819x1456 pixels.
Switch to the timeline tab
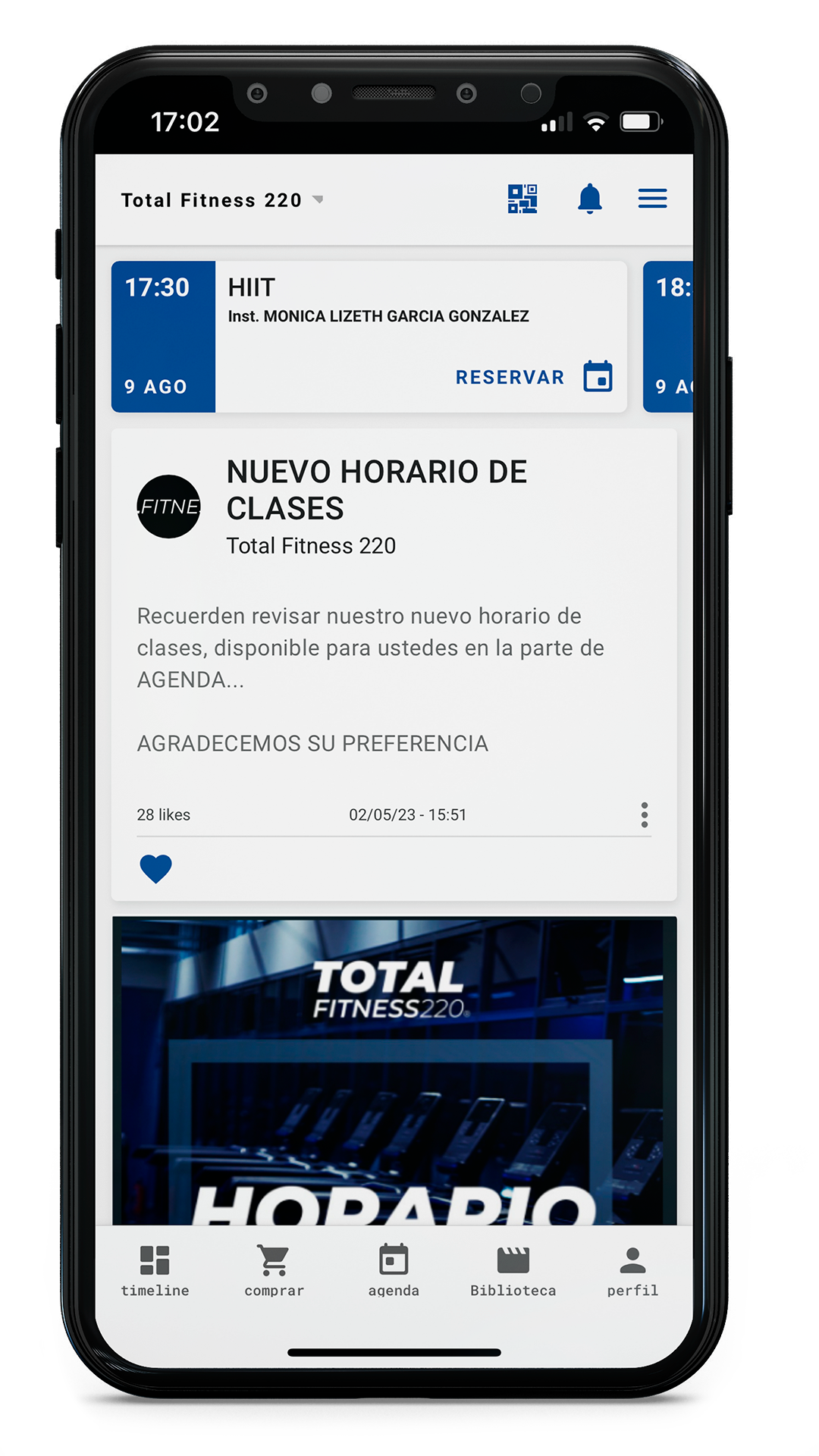point(154,1259)
